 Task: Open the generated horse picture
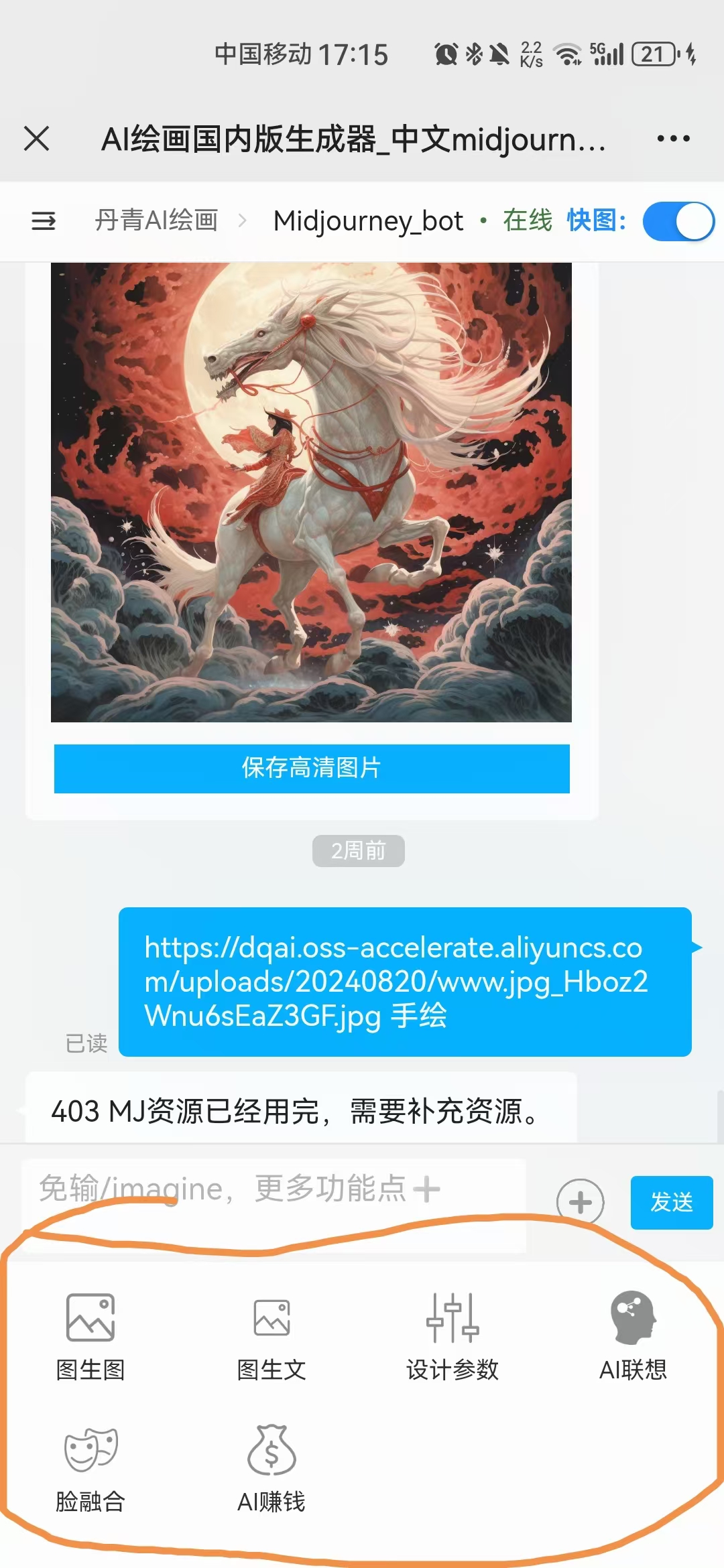[x=311, y=493]
